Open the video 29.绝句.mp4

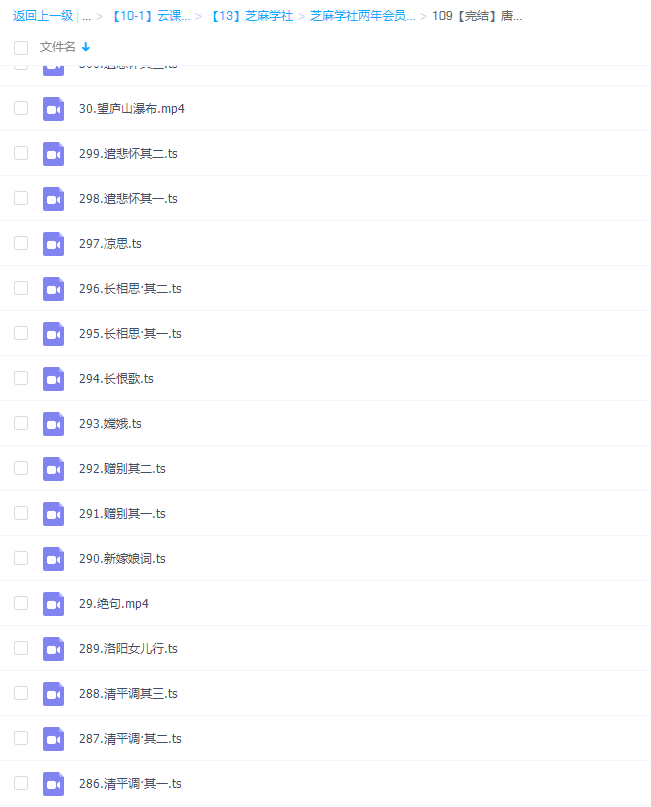point(113,604)
